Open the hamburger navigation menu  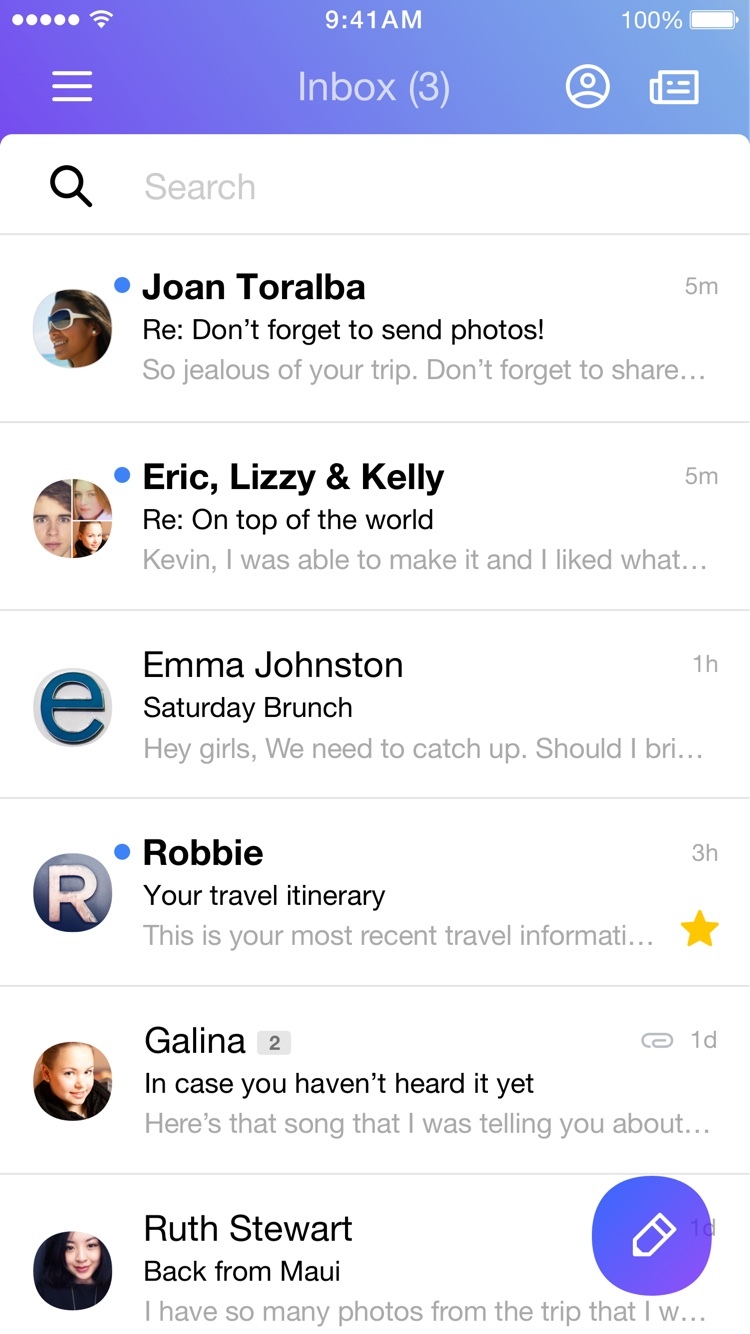pos(72,87)
